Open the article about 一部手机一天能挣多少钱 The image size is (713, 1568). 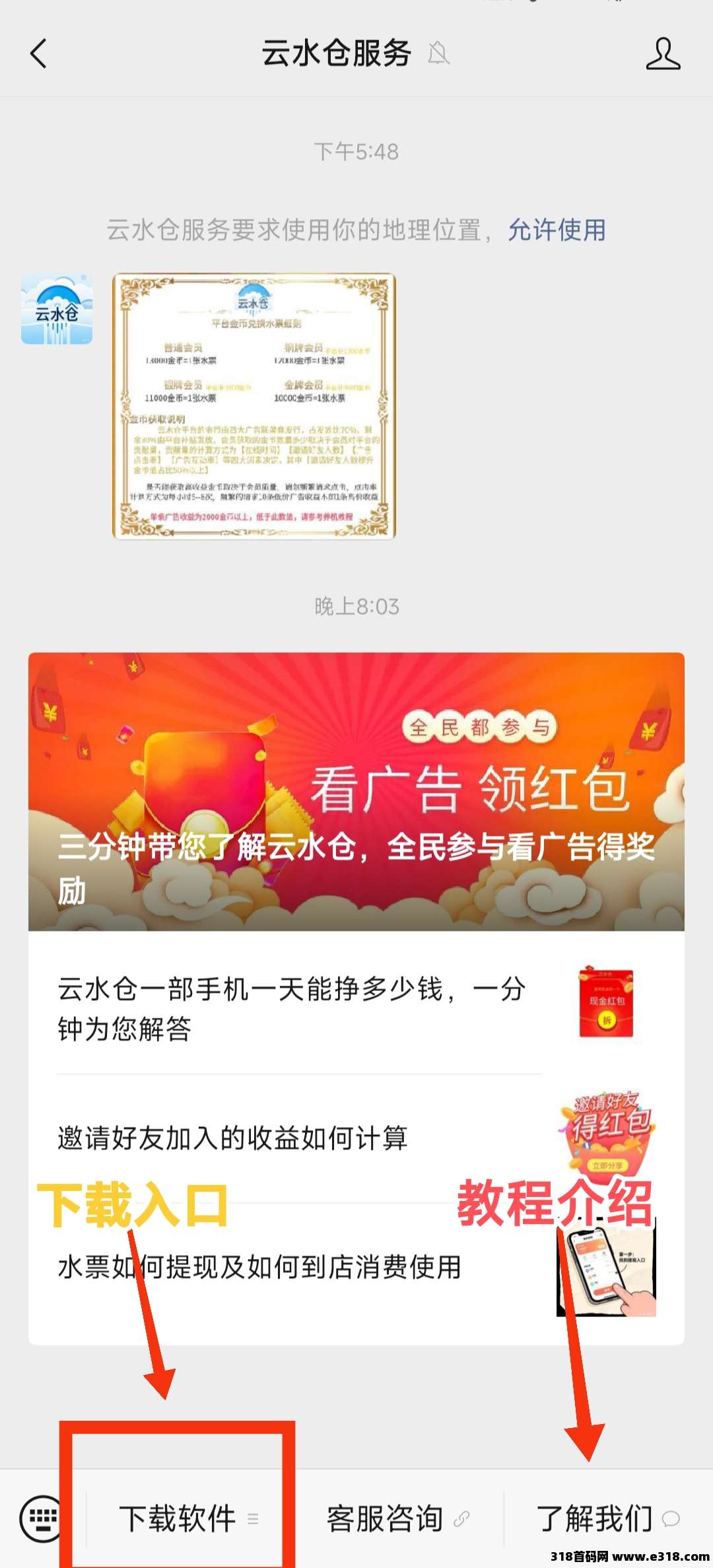(290, 1007)
